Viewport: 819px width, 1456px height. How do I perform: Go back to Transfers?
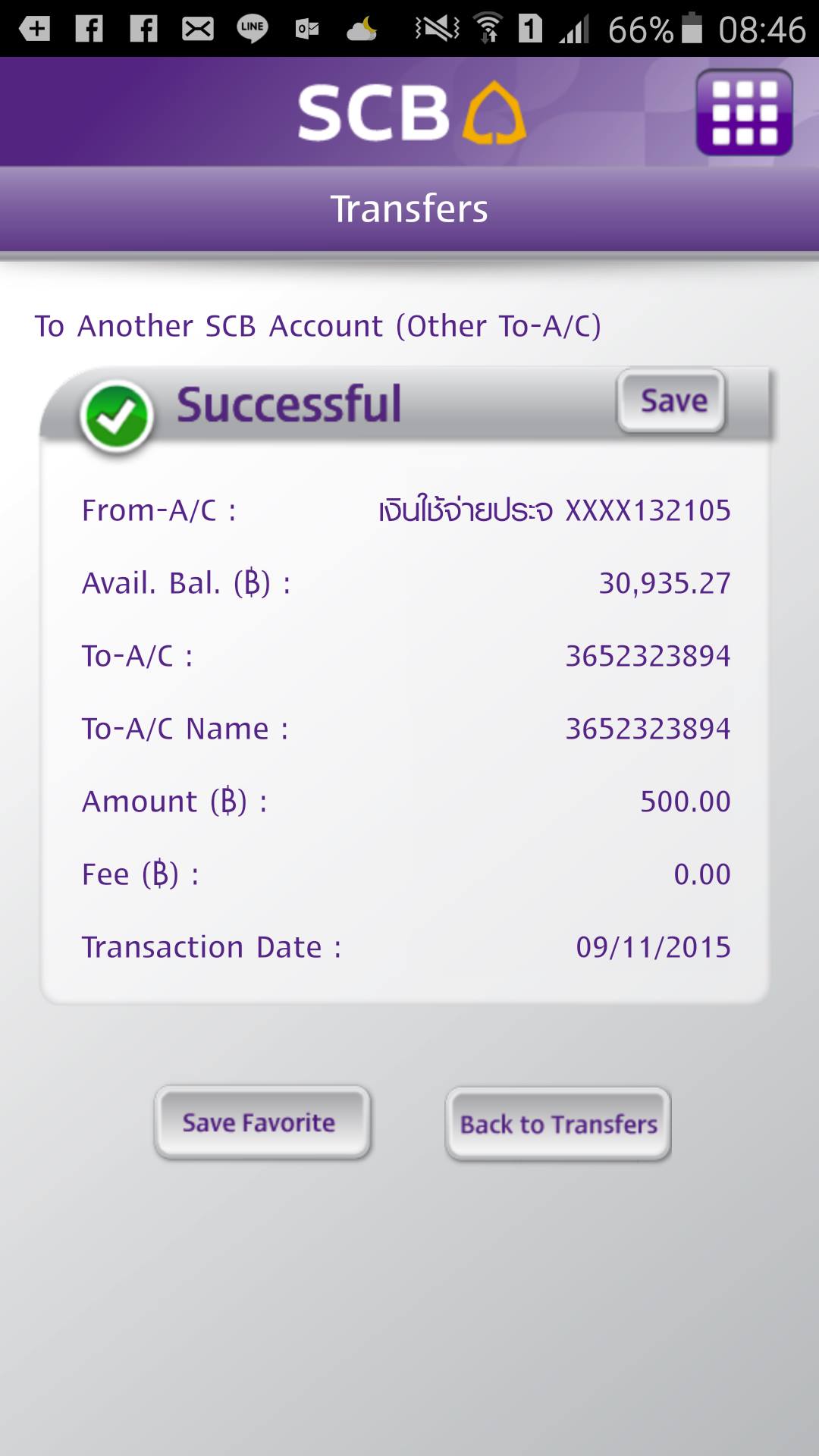(558, 1124)
